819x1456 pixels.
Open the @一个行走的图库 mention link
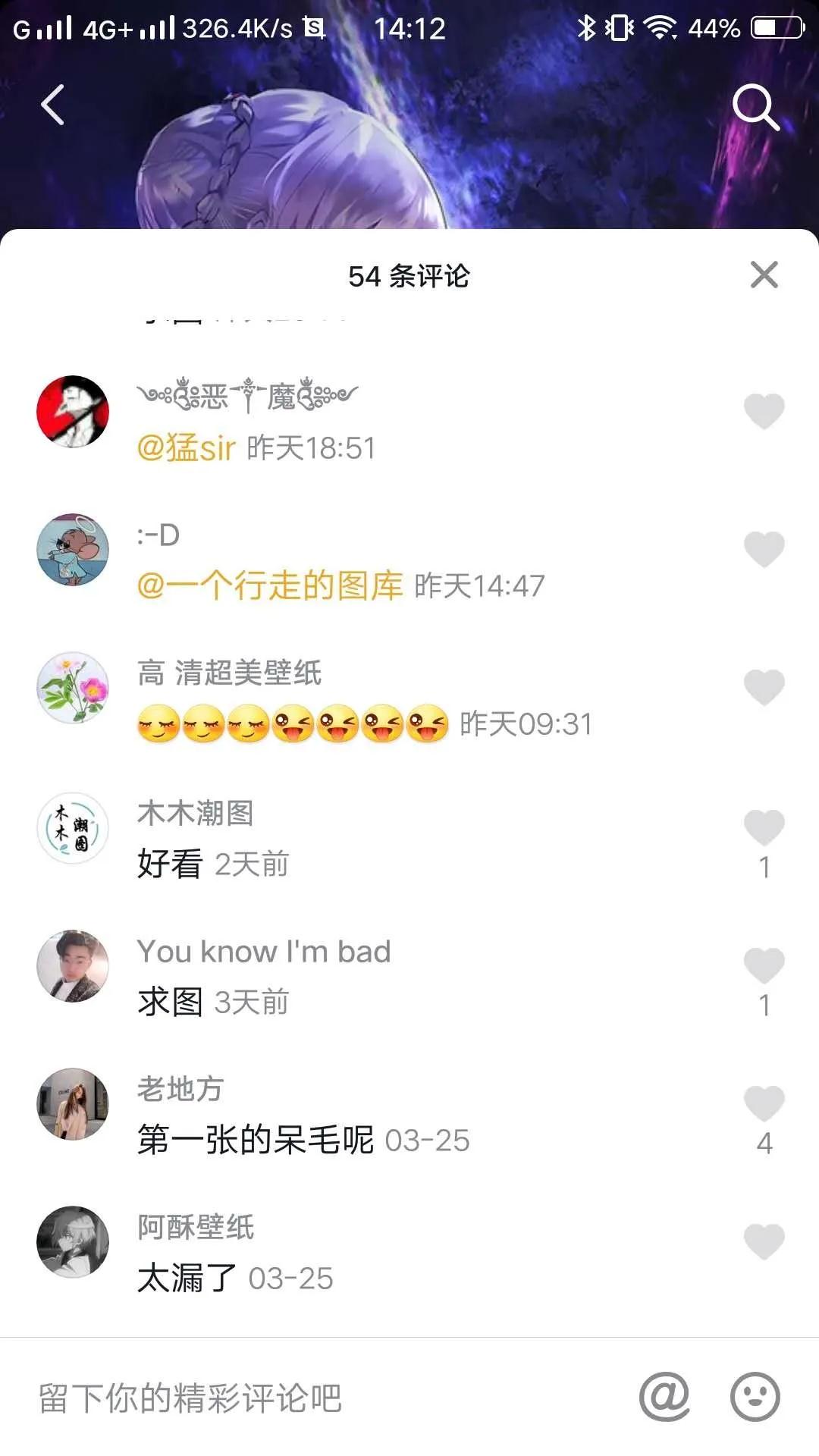[x=270, y=586]
